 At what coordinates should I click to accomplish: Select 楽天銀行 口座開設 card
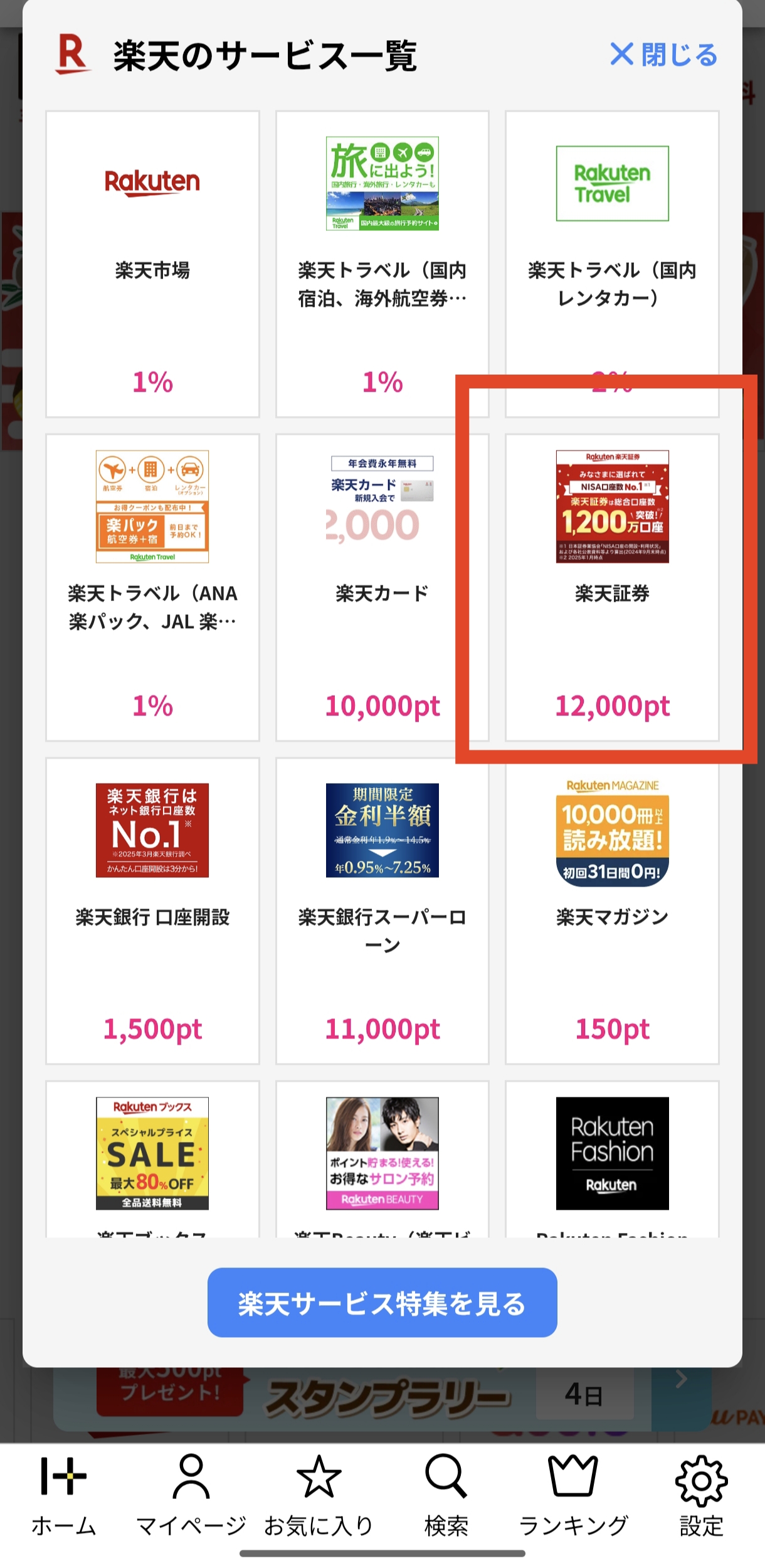point(152,910)
